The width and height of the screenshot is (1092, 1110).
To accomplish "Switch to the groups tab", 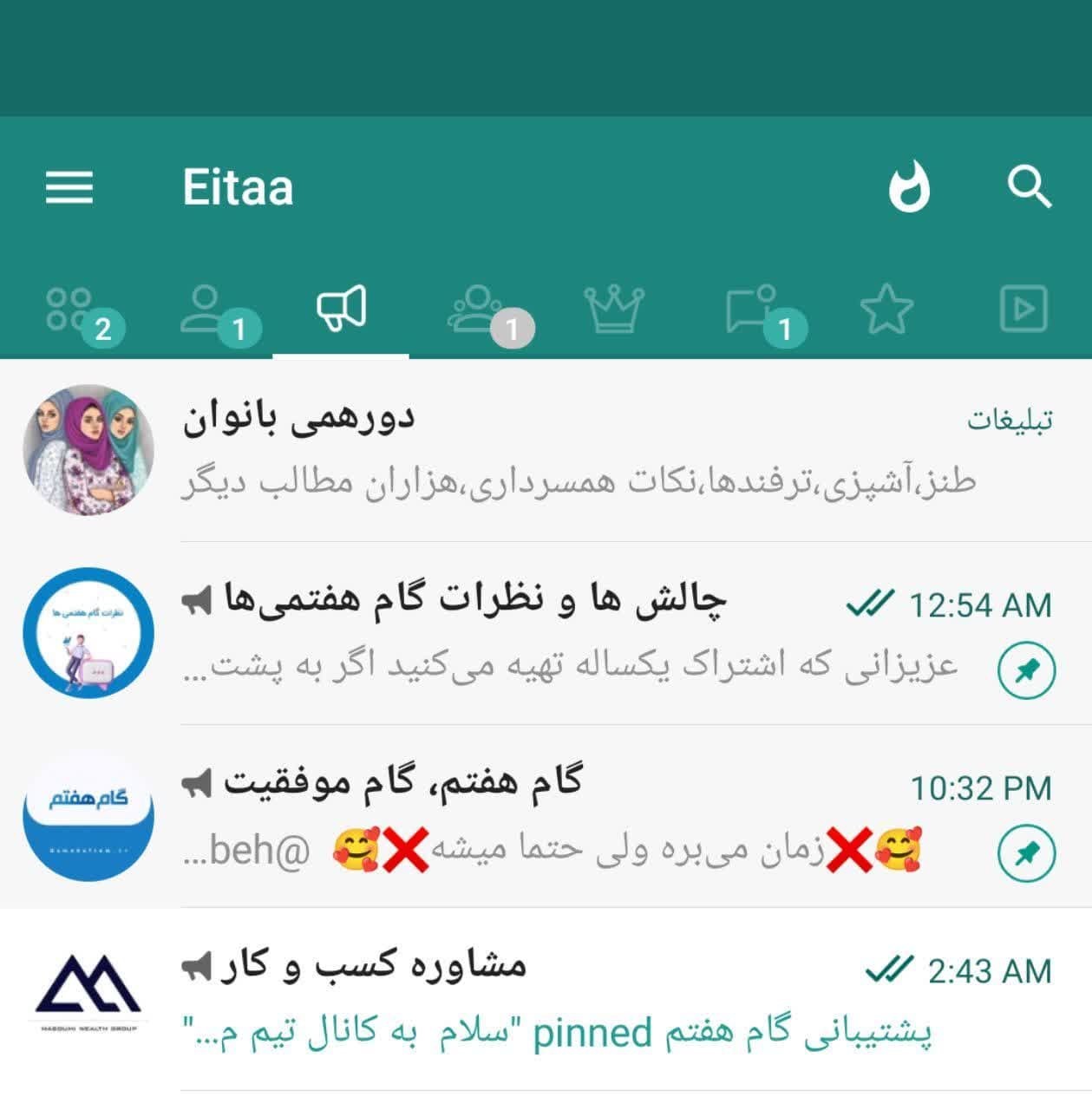I will pos(477,310).
